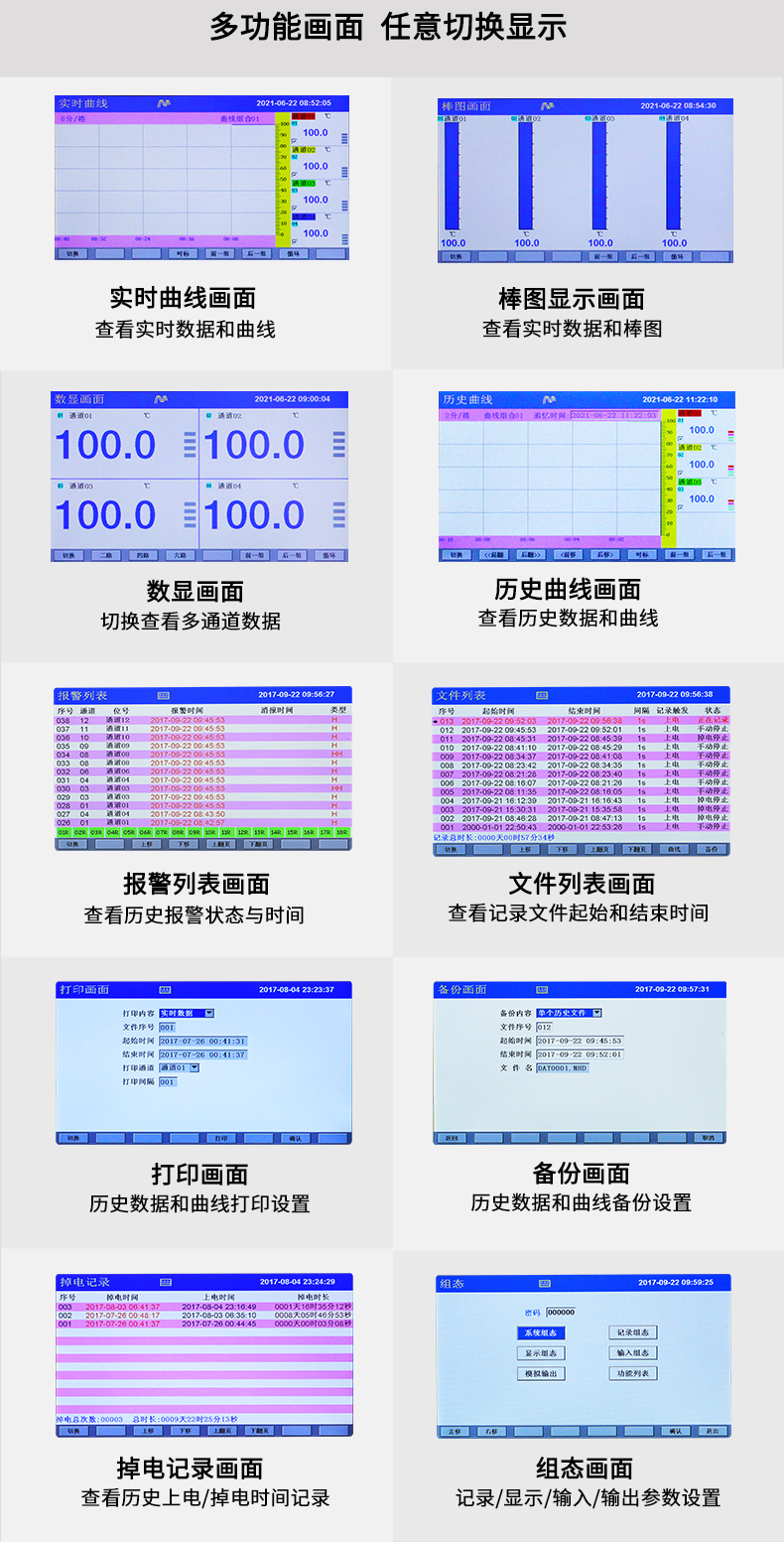Image resolution: width=784 pixels, height=1542 pixels.
Task: Enable channel 03 display checkbox on real-time curve
Action: 295,207
